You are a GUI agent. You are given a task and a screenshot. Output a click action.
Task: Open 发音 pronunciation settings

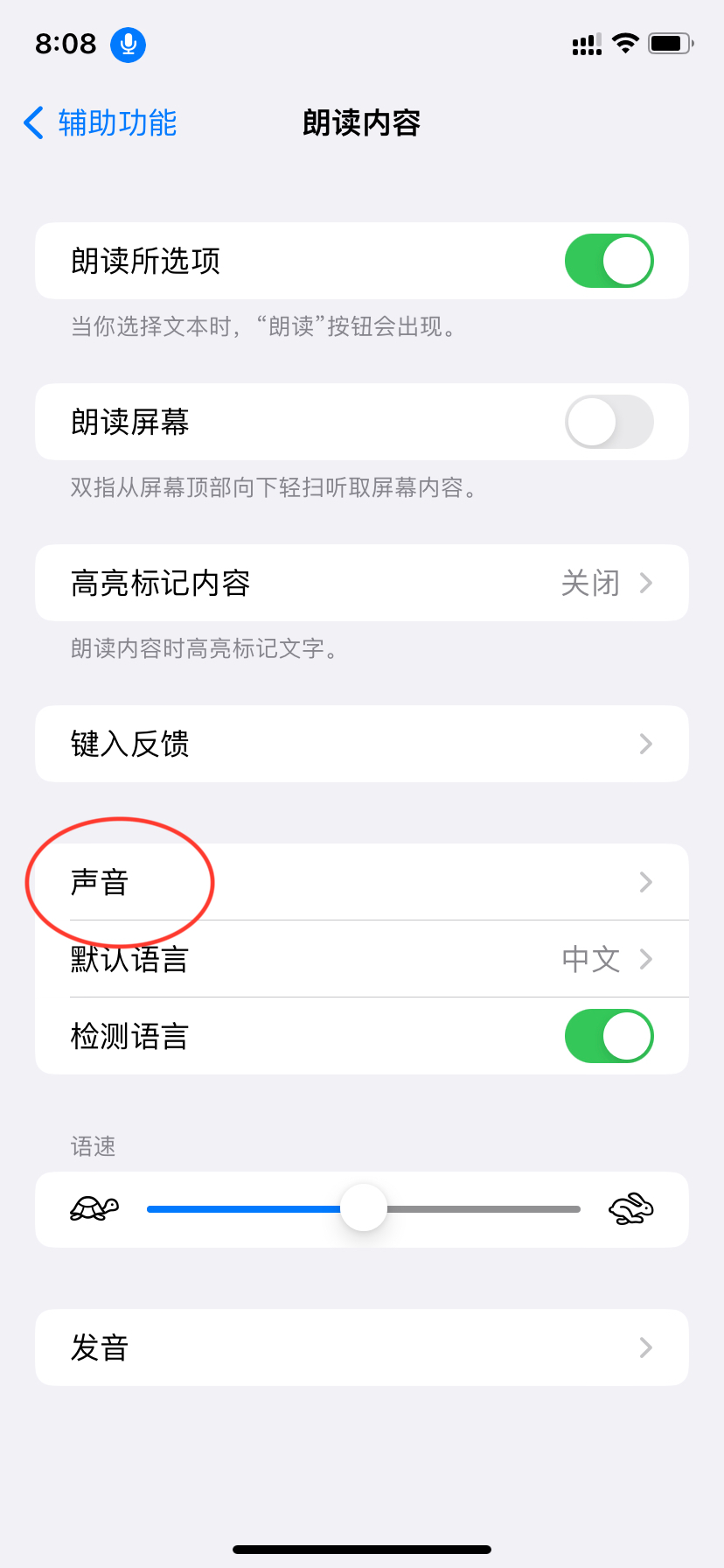pyautogui.click(x=362, y=1347)
